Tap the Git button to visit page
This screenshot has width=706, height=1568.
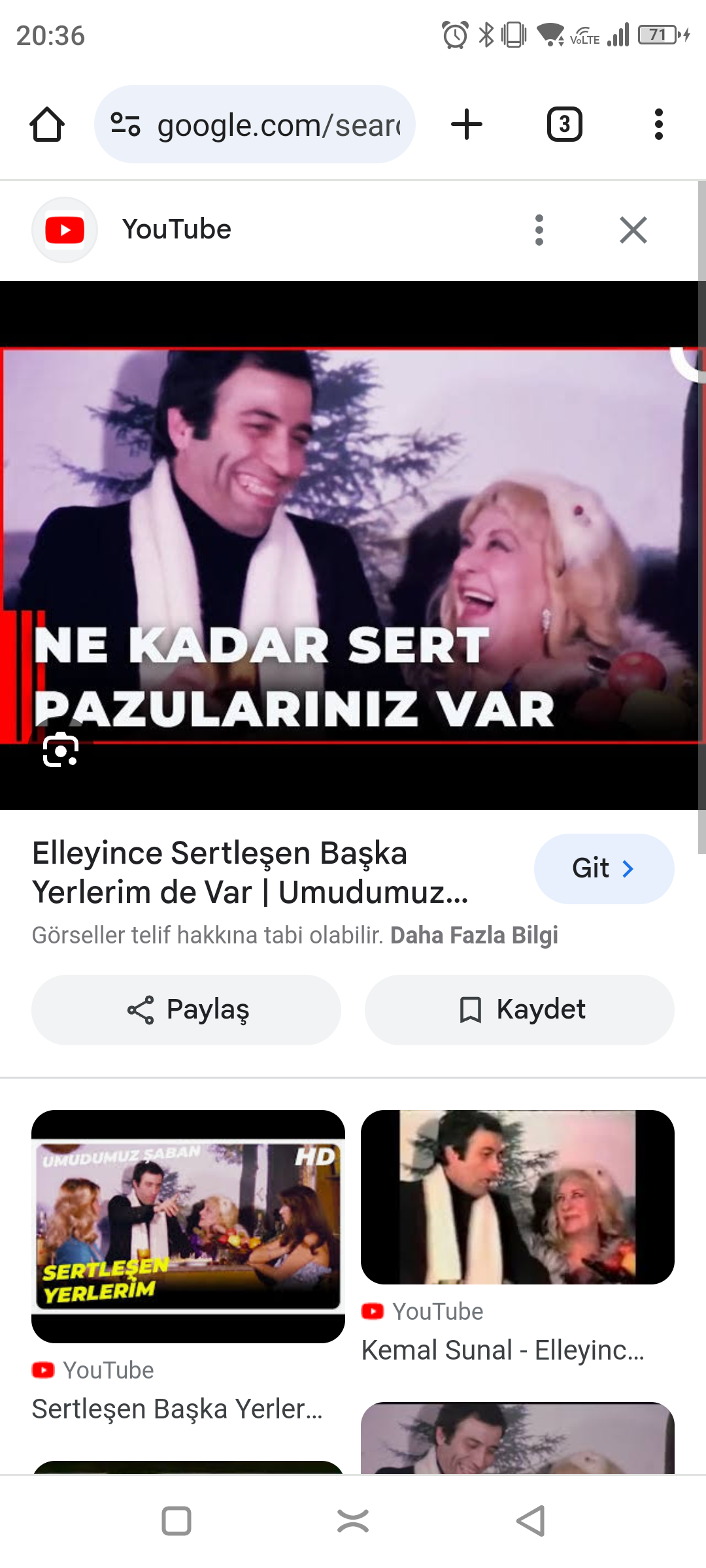(603, 868)
